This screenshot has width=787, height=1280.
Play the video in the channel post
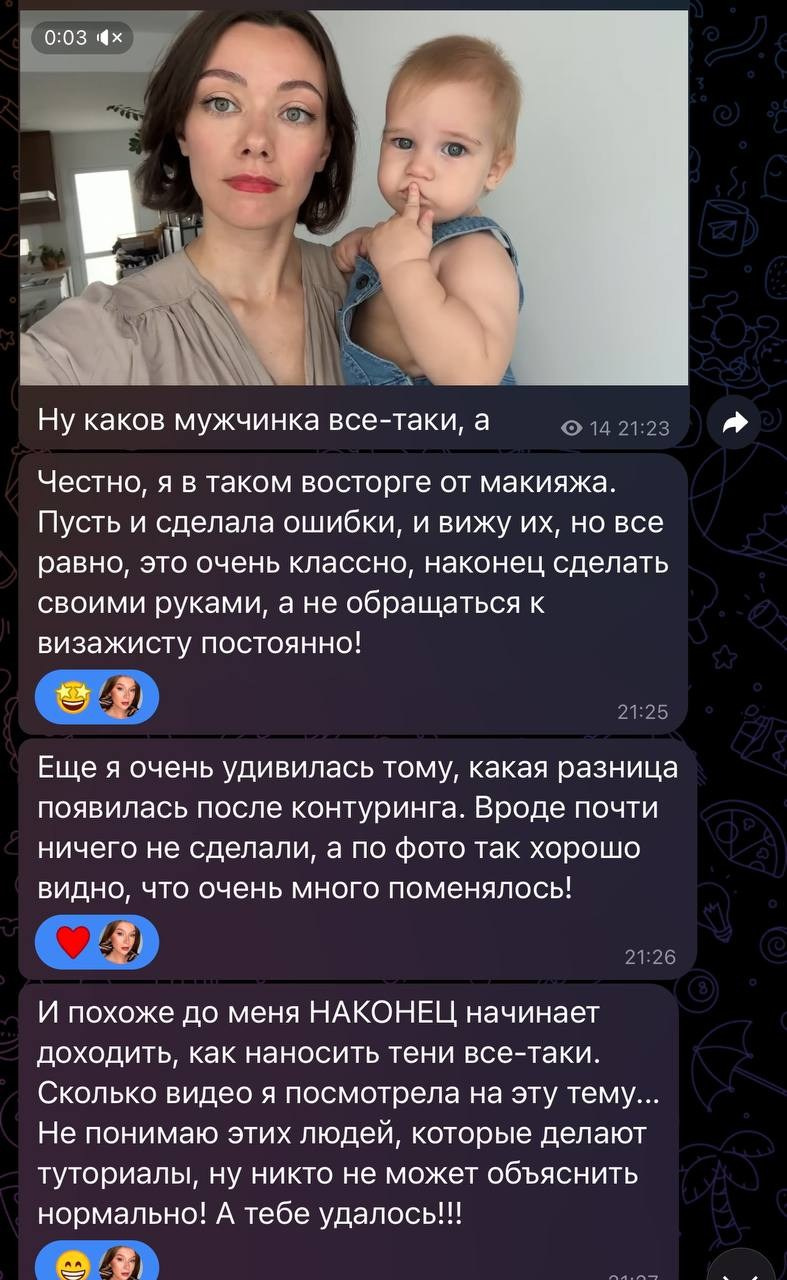pyautogui.click(x=354, y=198)
